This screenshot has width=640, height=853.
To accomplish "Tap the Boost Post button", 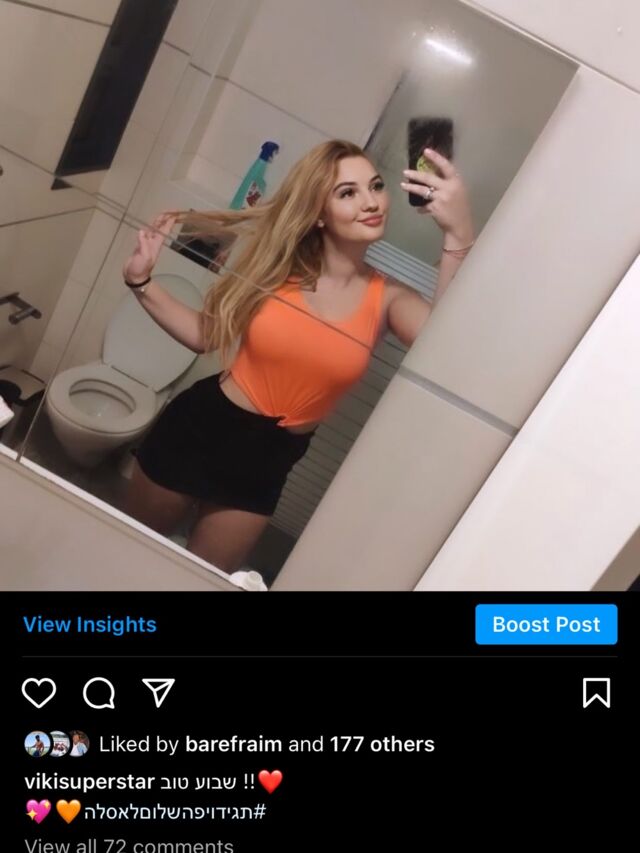I will [x=546, y=624].
